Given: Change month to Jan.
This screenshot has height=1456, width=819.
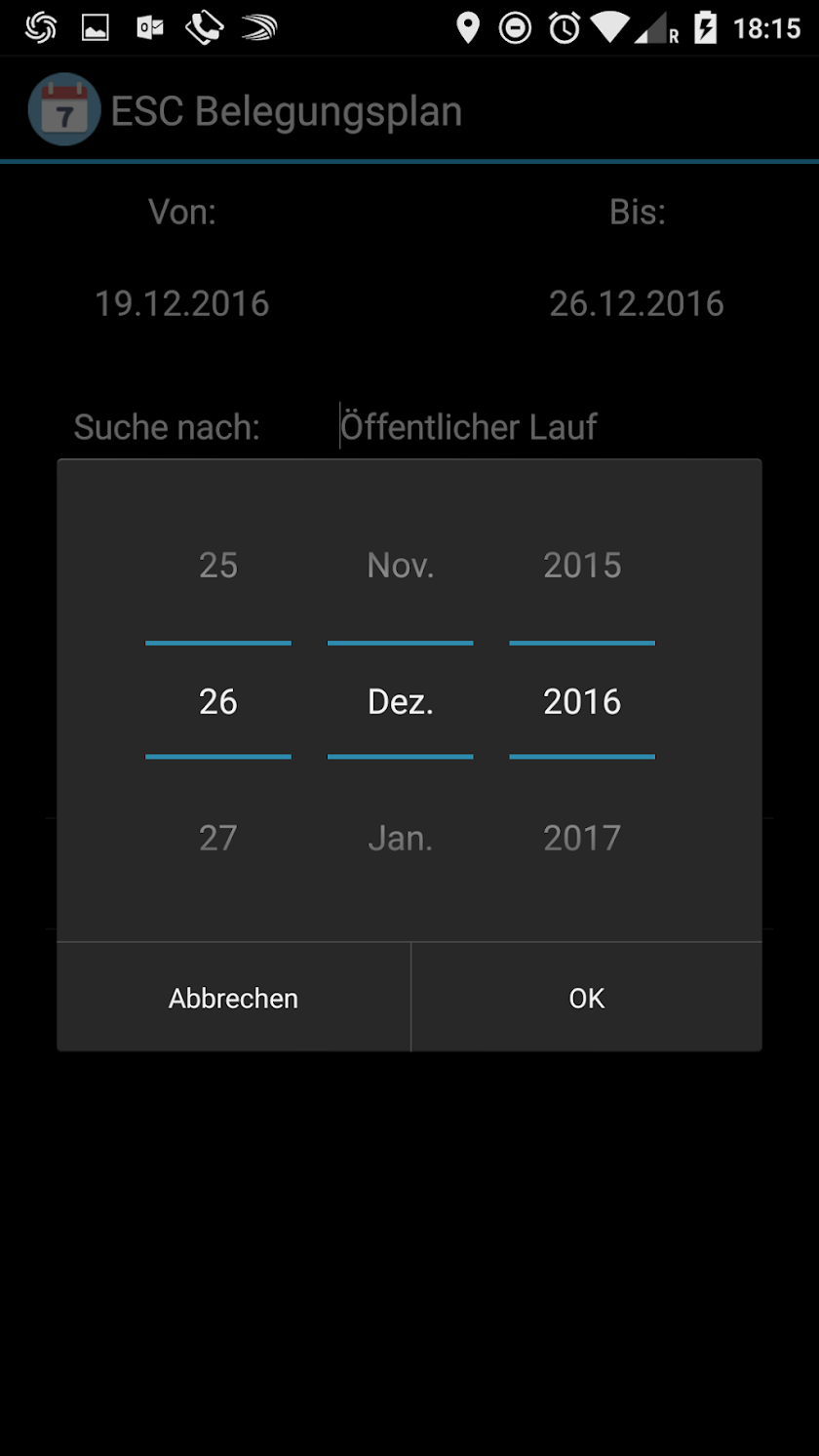Looking at the screenshot, I should [x=400, y=838].
